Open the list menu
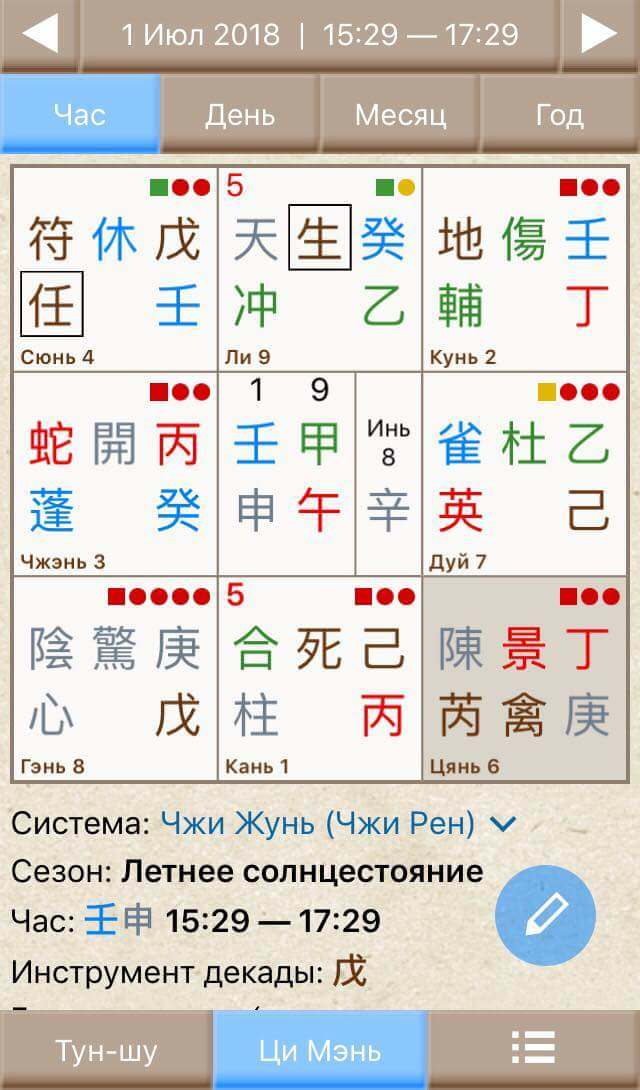Screen dimensions: 640x1090 click(x=533, y=1051)
